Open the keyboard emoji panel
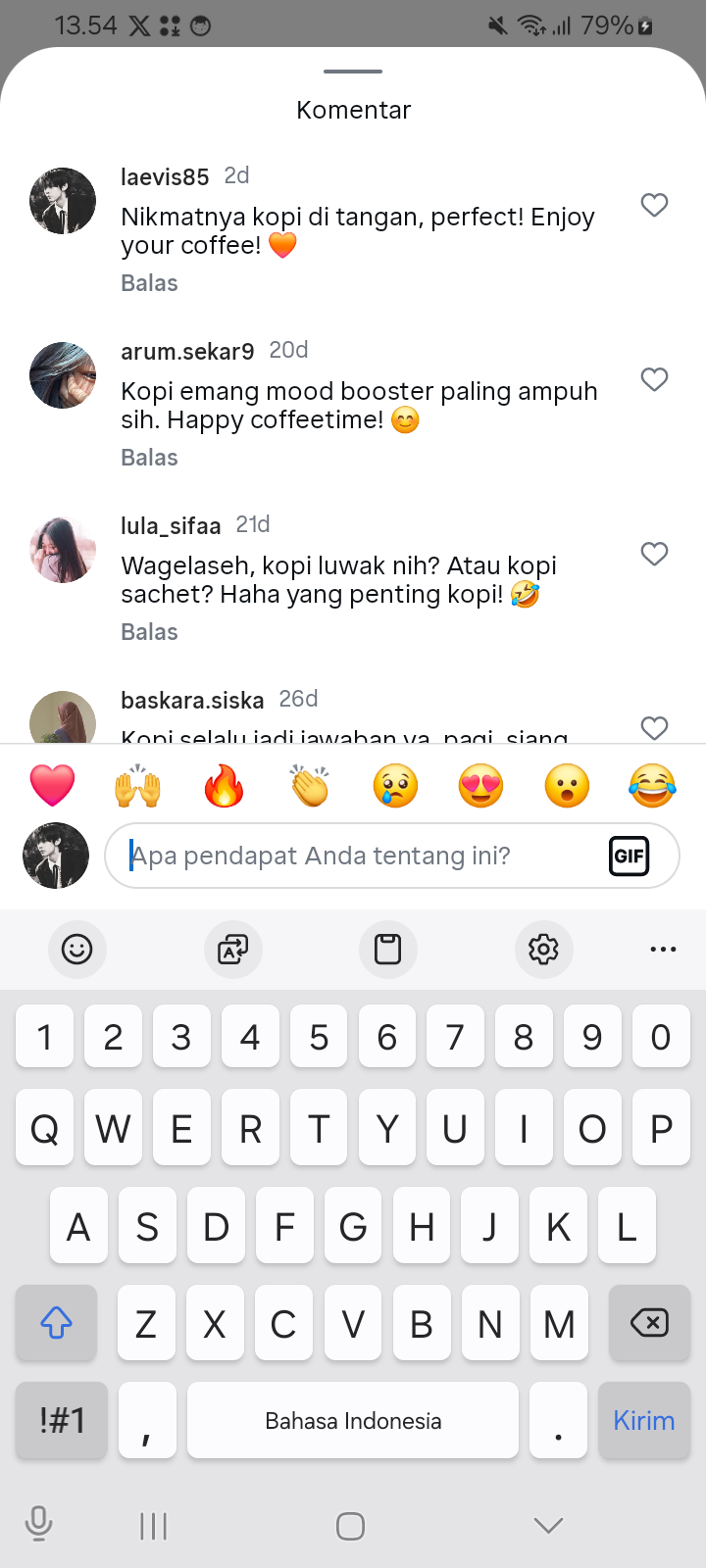Viewport: 706px width, 1568px height. (x=76, y=949)
